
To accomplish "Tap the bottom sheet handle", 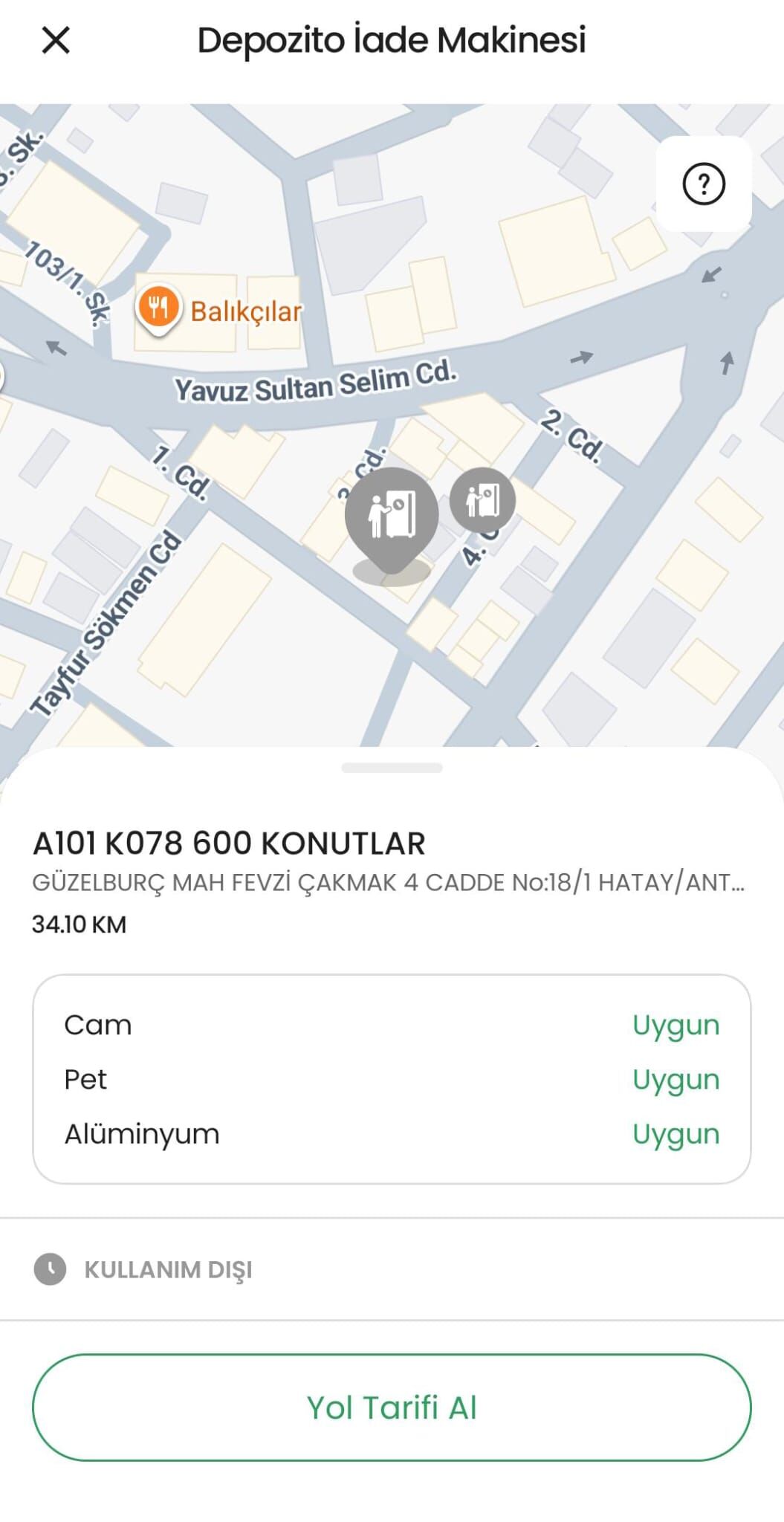I will tap(392, 768).
